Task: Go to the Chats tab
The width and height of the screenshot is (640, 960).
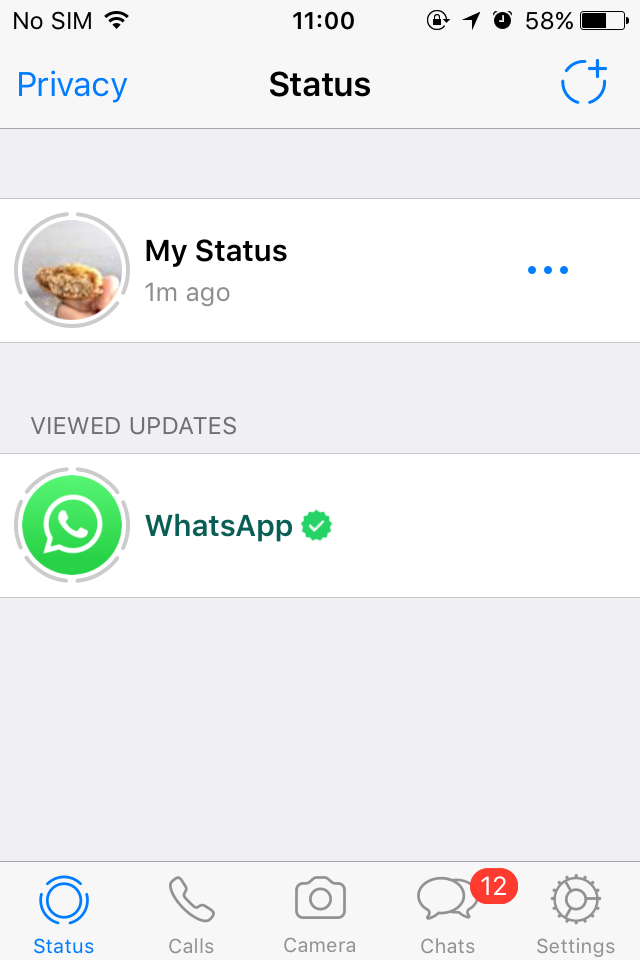Action: [x=448, y=916]
